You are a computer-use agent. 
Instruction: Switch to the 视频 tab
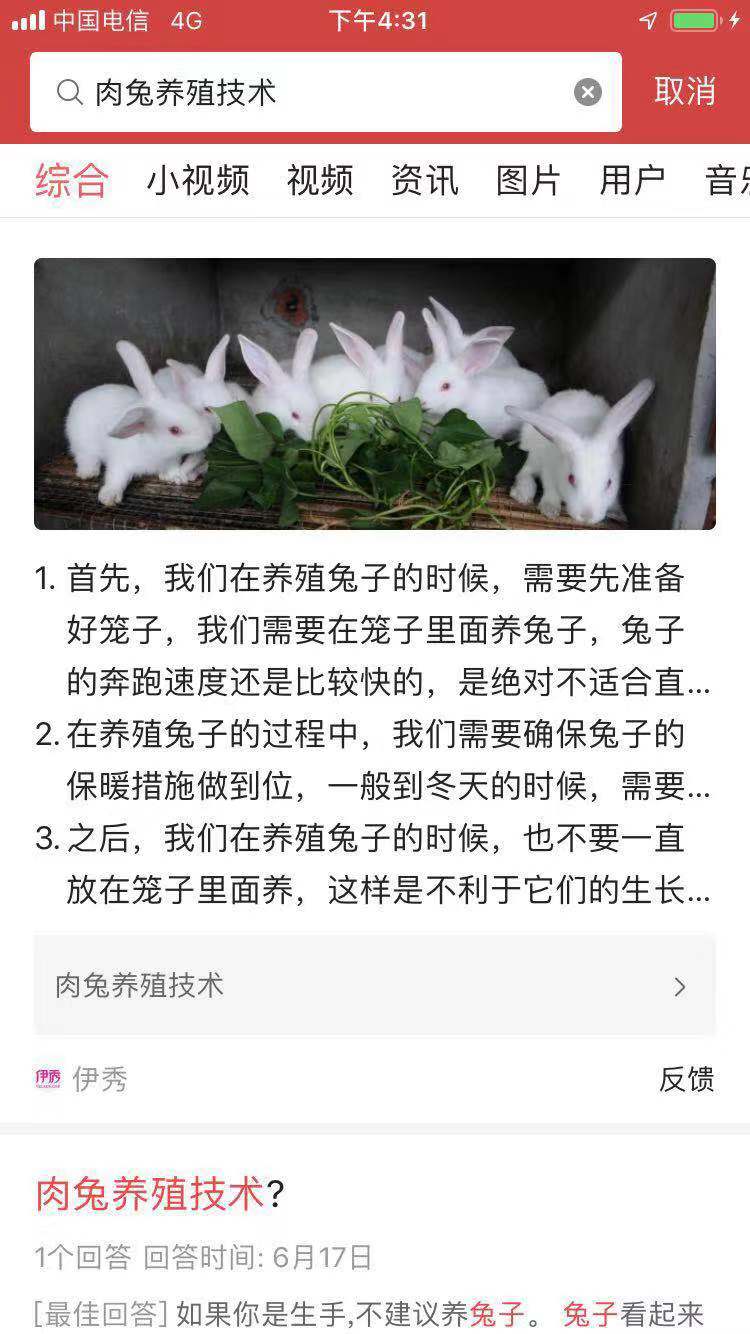point(320,181)
